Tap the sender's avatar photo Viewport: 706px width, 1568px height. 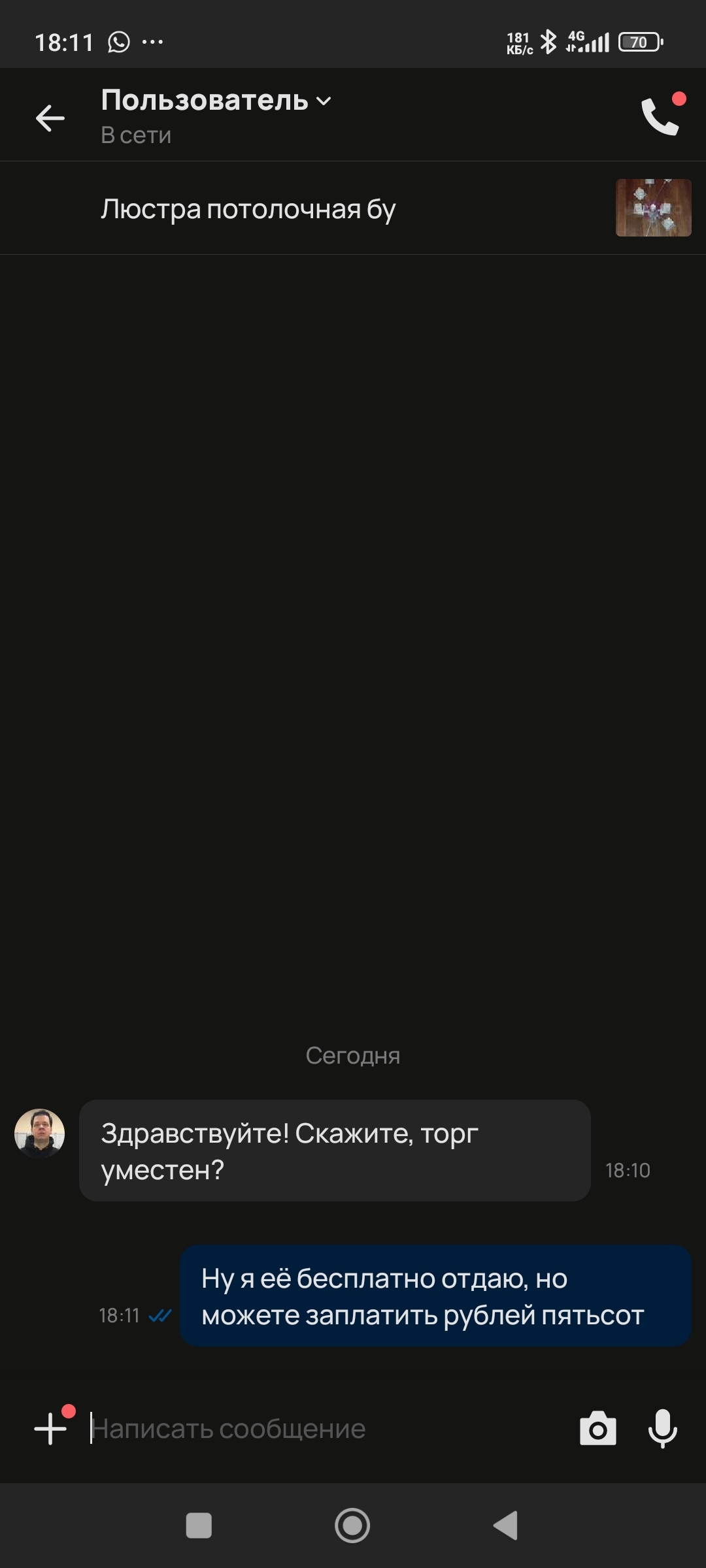pyautogui.click(x=40, y=1133)
